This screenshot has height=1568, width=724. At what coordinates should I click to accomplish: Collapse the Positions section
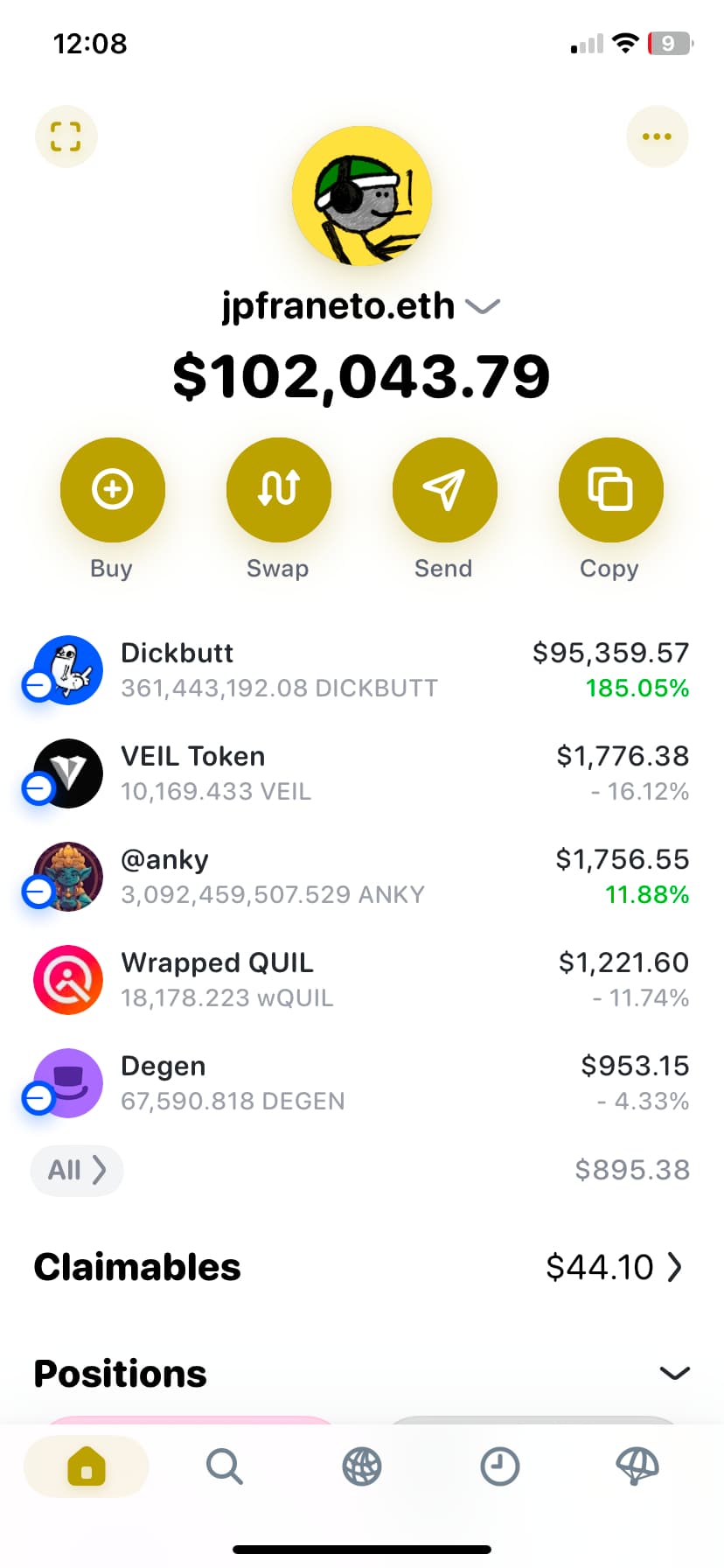(674, 1373)
